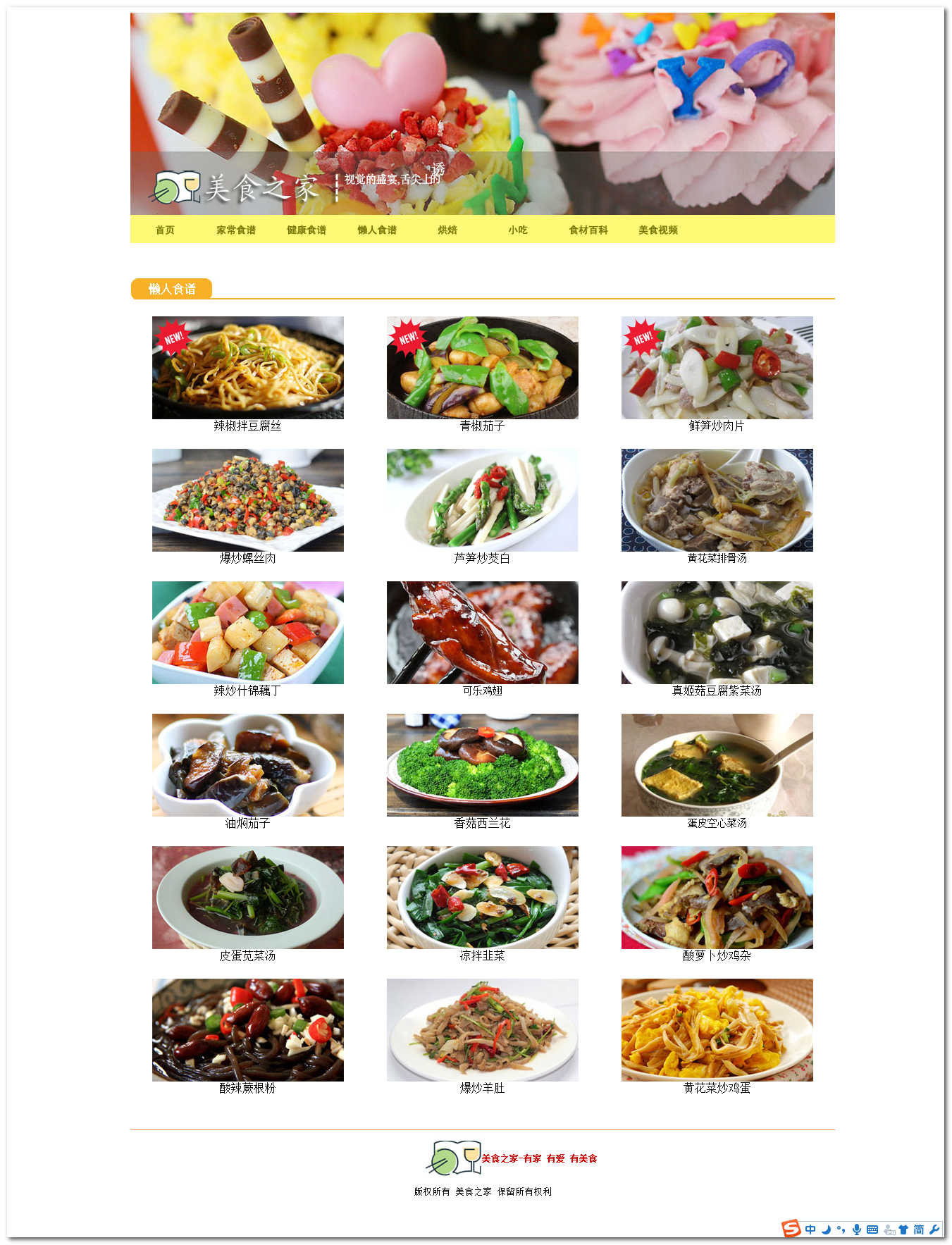Open 食材百科 from the menu
The image size is (952, 1245).
[588, 230]
